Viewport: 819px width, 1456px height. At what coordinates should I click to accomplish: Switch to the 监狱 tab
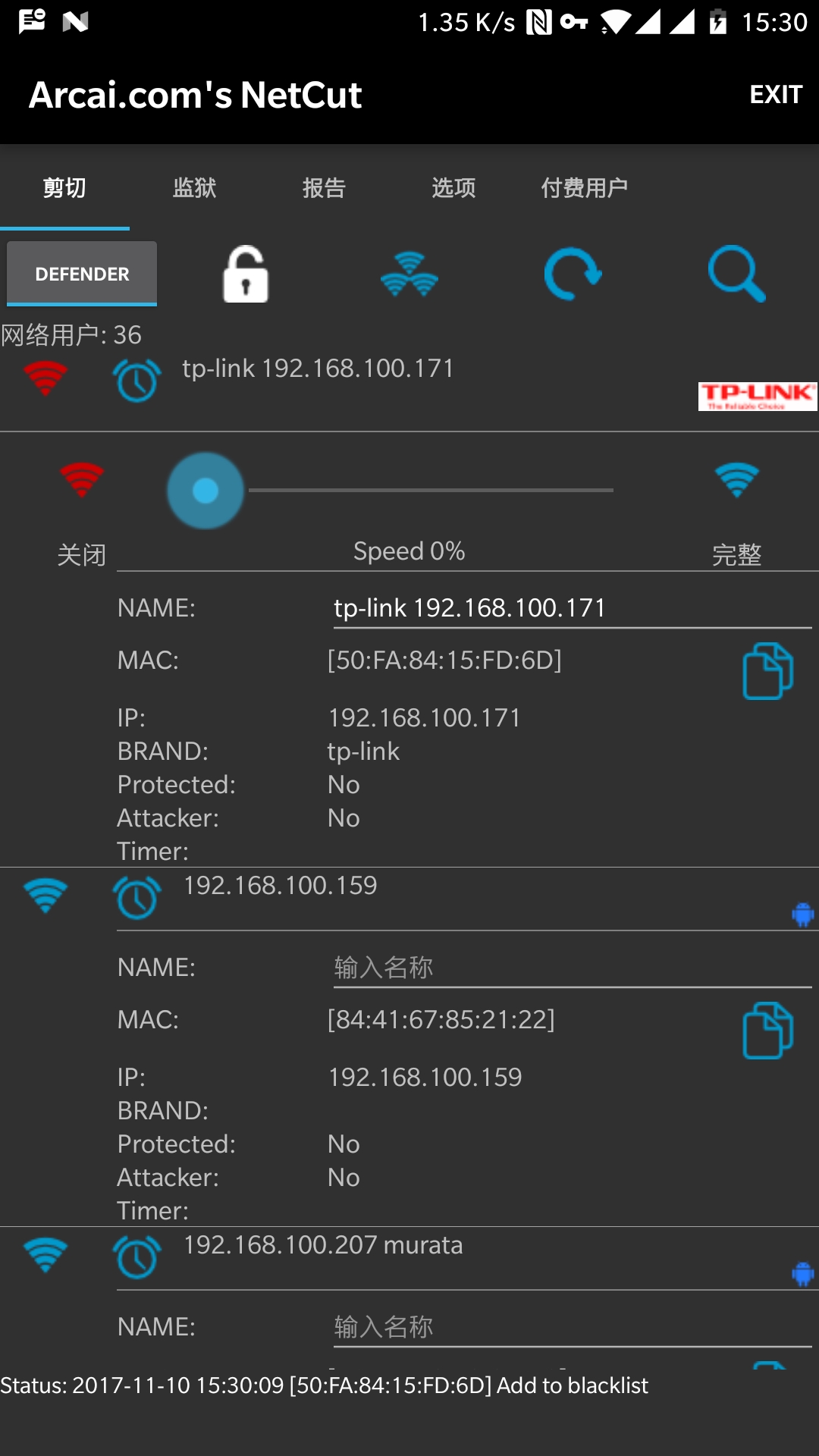coord(194,187)
